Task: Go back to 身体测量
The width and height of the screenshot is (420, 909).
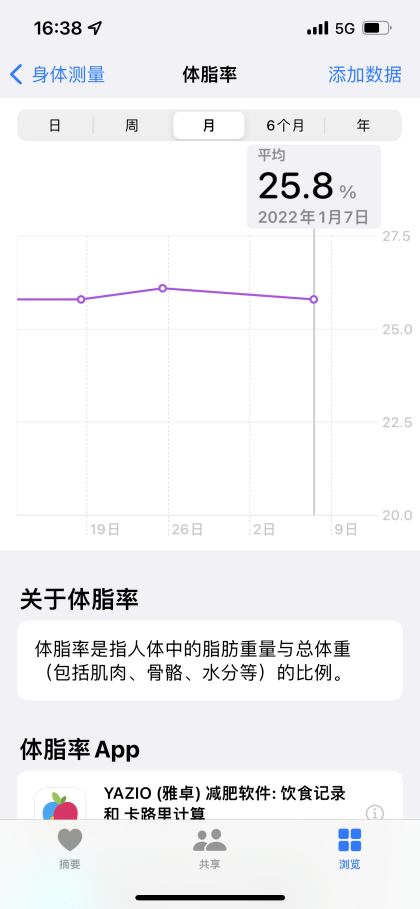Action: click(x=57, y=75)
